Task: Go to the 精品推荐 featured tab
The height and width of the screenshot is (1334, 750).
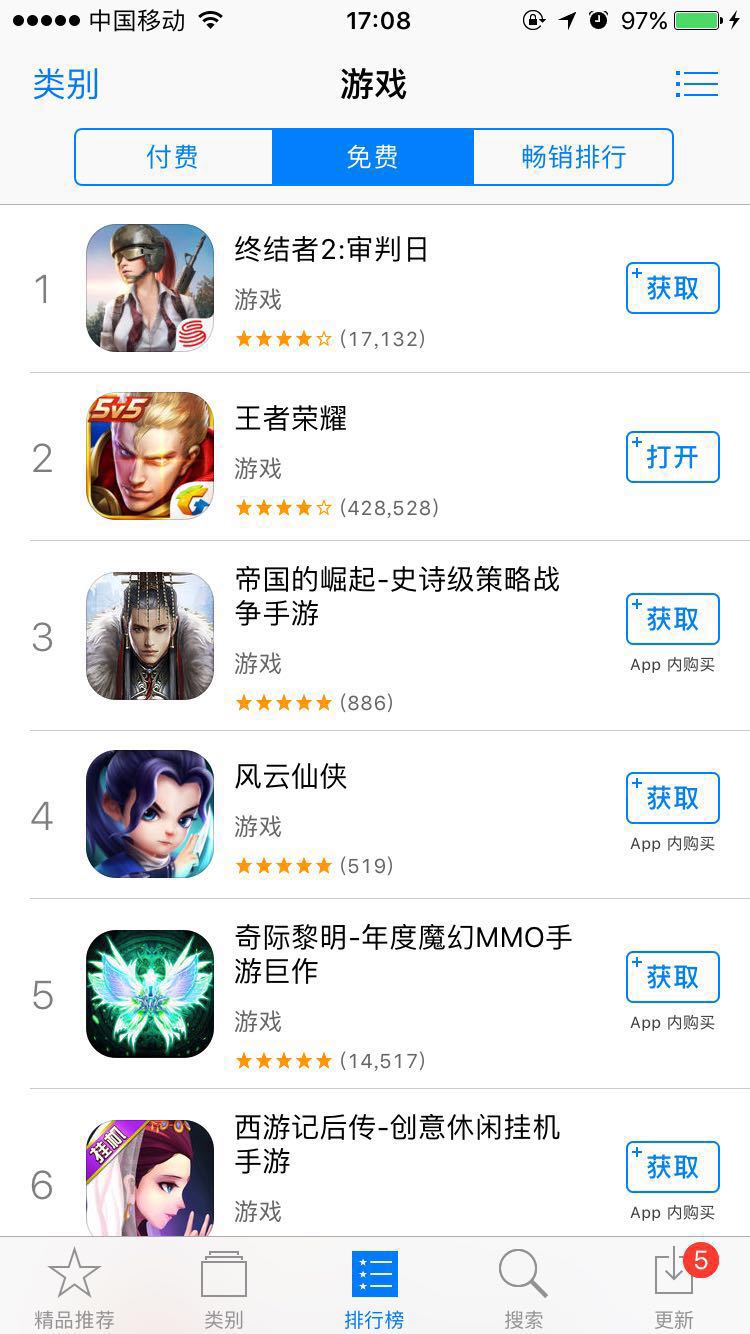Action: (x=74, y=1288)
